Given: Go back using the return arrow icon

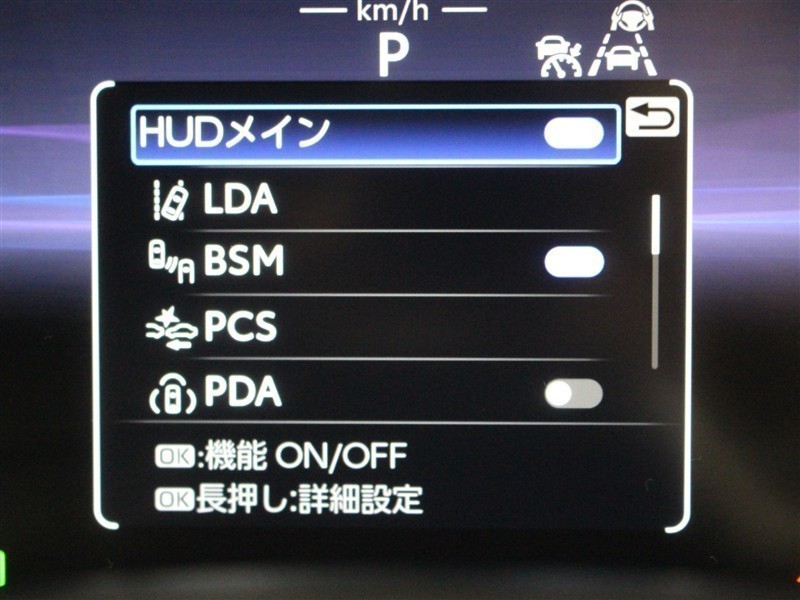Looking at the screenshot, I should tap(651, 118).
